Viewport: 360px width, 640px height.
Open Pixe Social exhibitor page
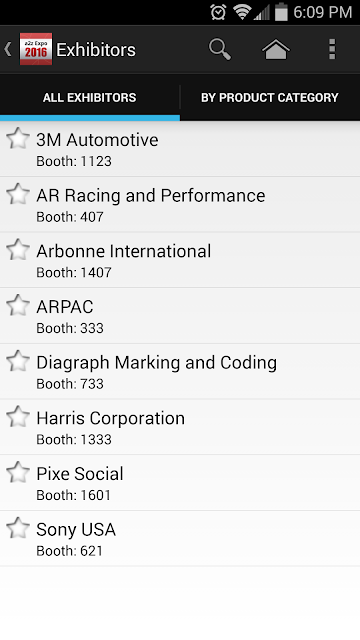[x=180, y=483]
